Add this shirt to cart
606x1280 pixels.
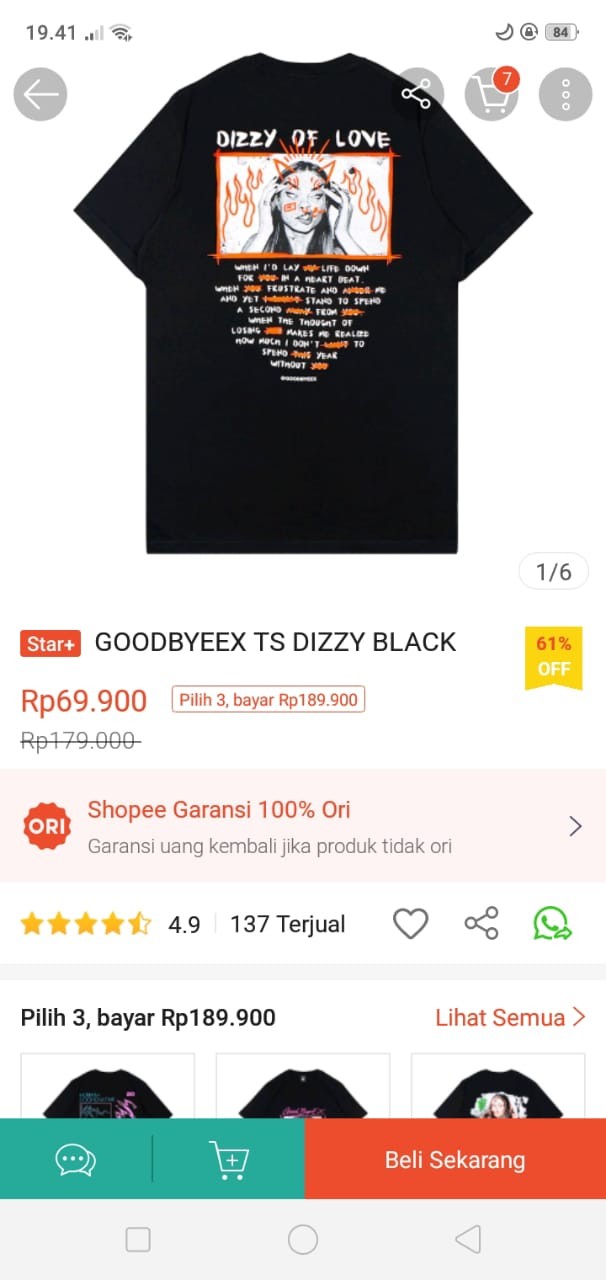pos(229,1160)
